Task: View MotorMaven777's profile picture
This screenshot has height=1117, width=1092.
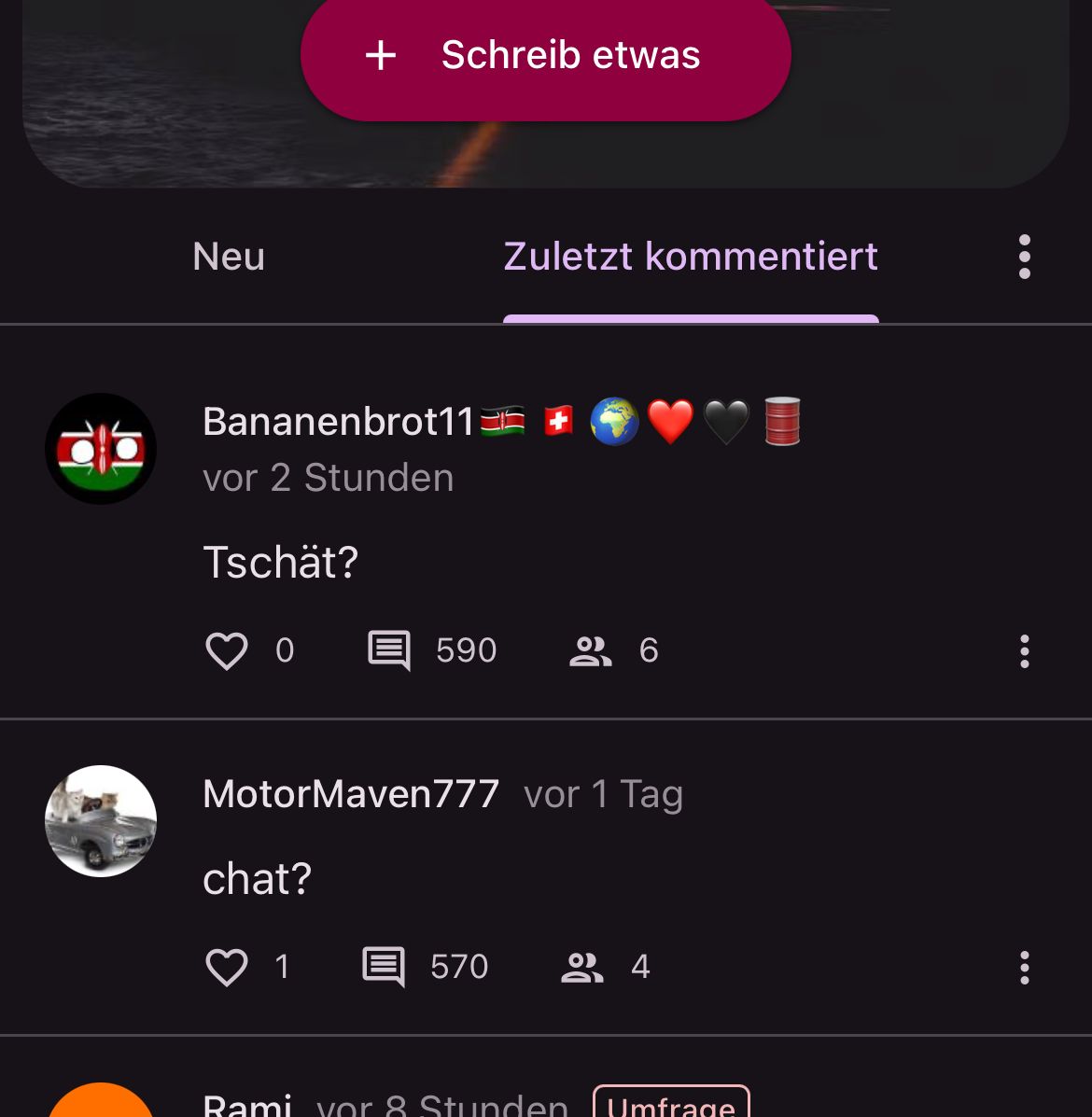Action: 101,821
